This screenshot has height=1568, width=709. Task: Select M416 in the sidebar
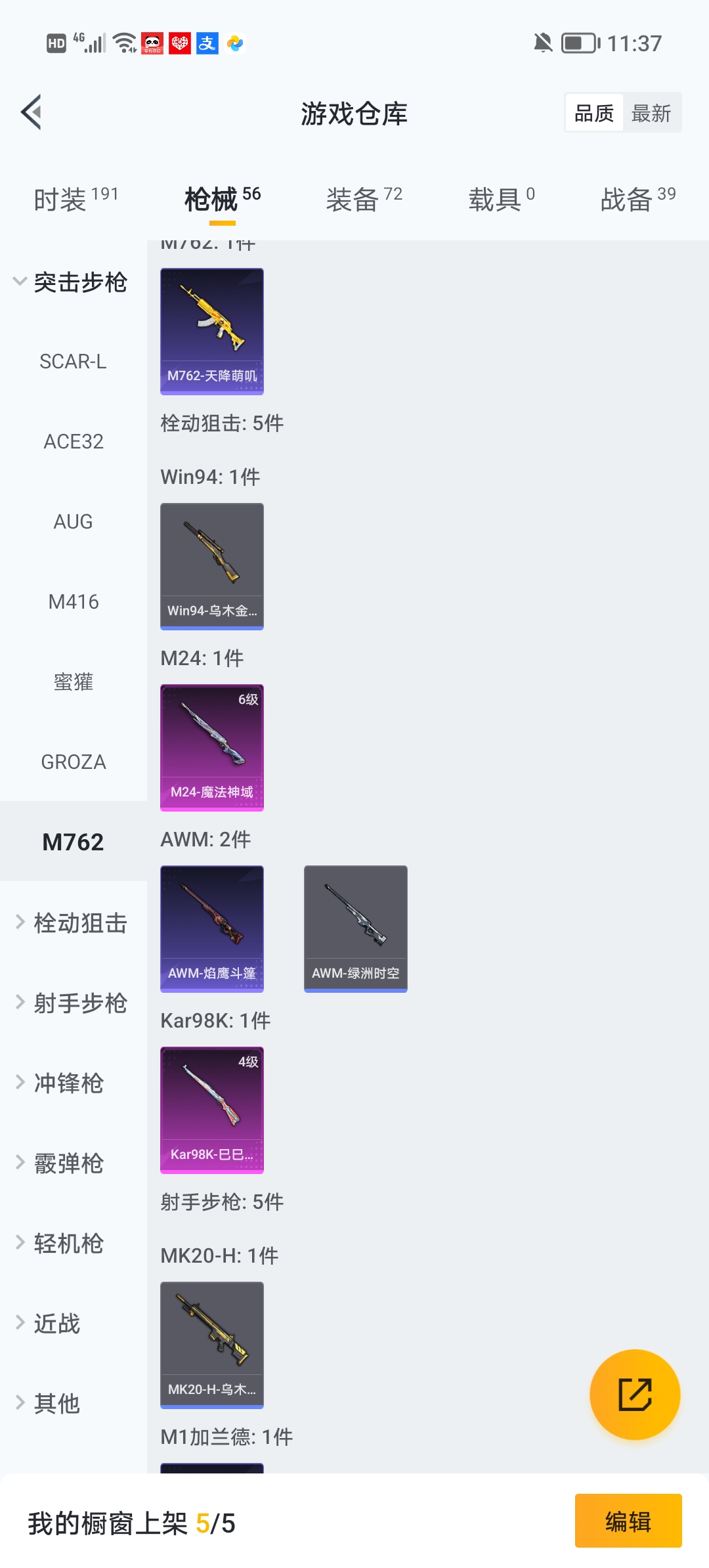(x=73, y=602)
